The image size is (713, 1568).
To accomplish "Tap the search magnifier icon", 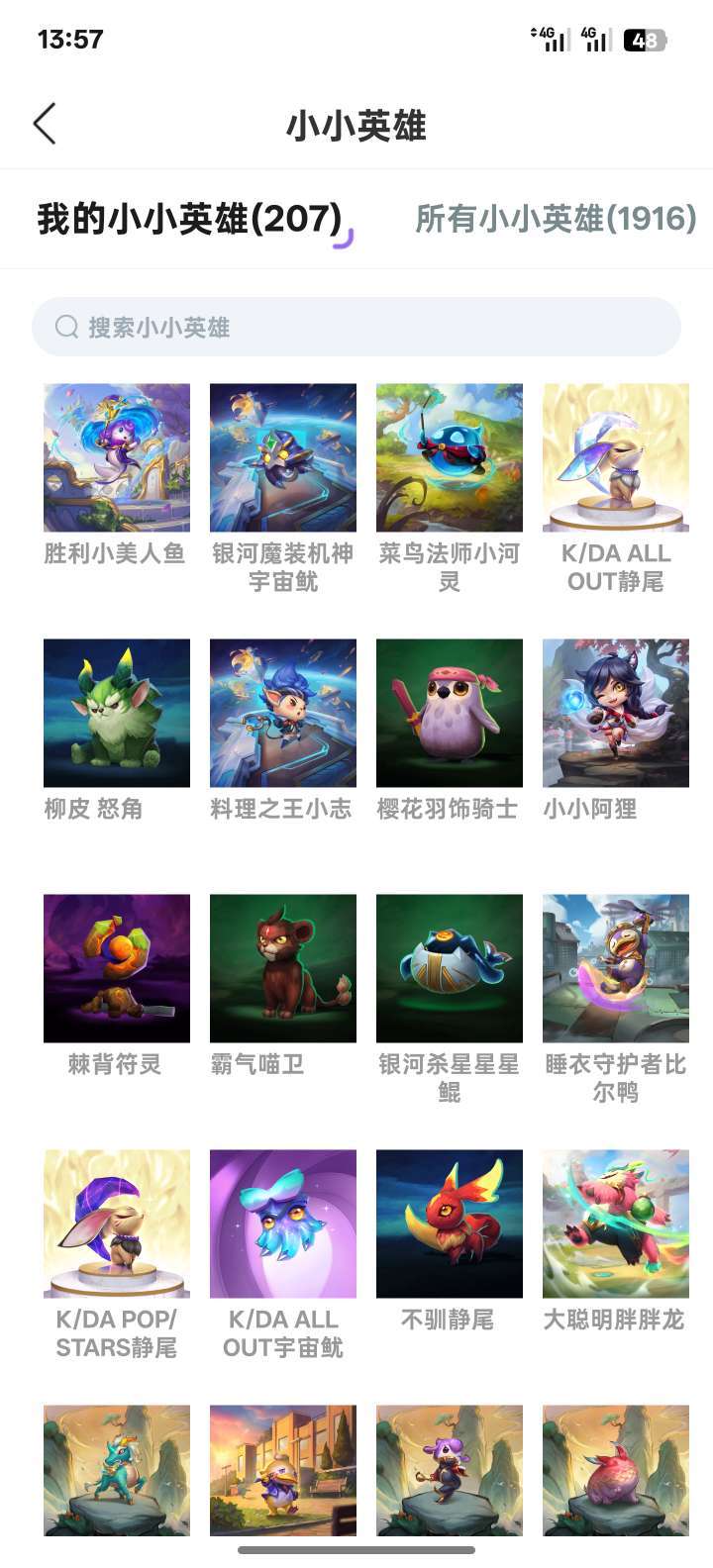I will [x=66, y=326].
